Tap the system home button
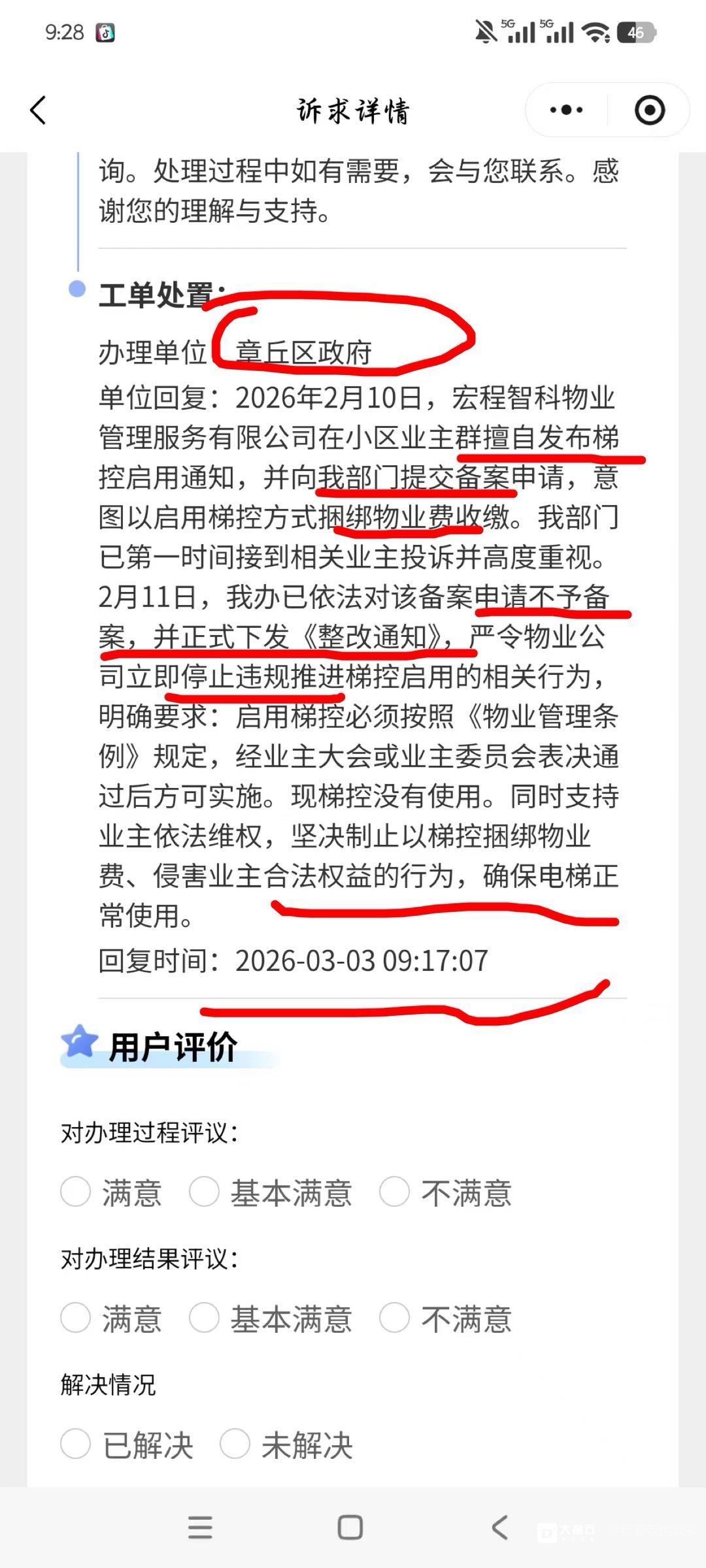 click(x=350, y=1527)
